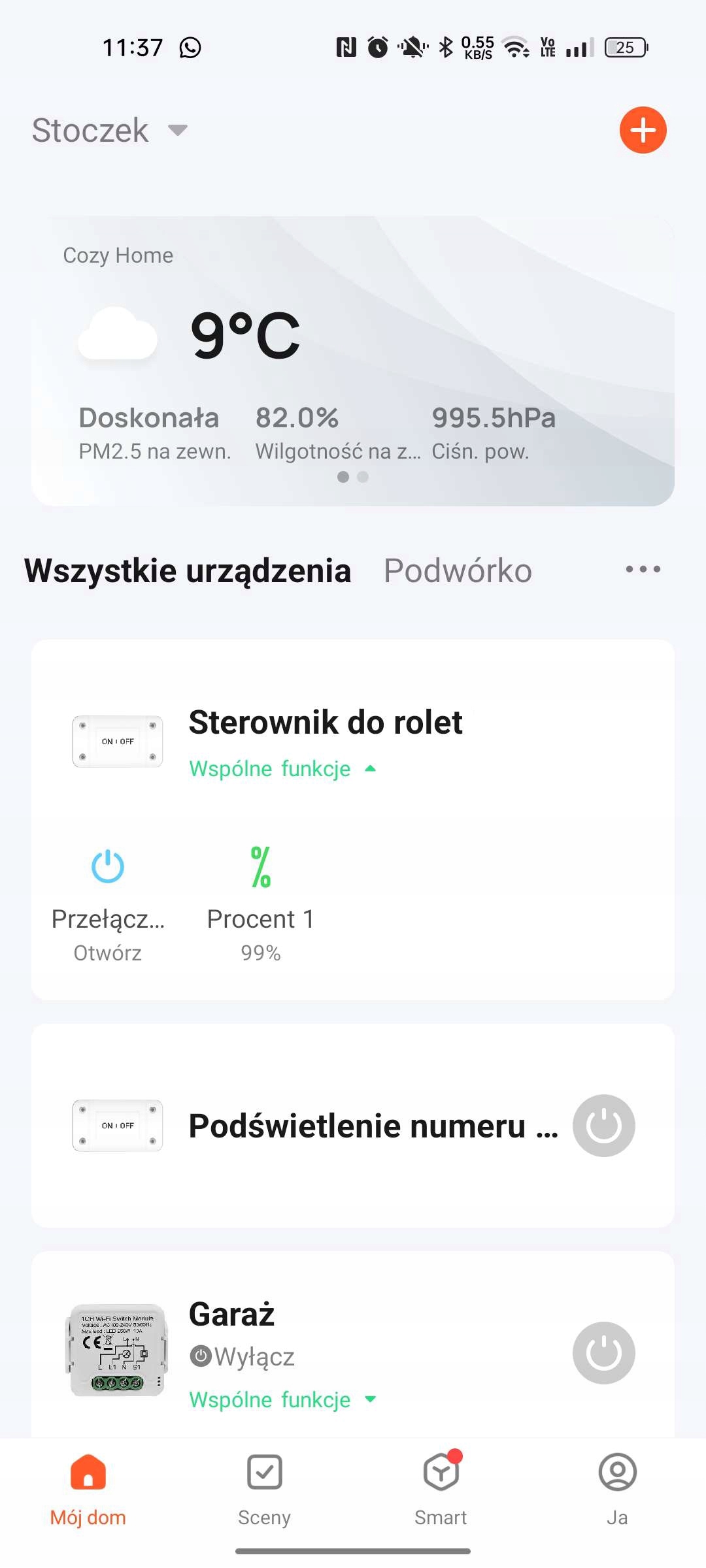This screenshot has height=1568, width=706.
Task: Open the Sterownik do rolet device
Action: (326, 723)
